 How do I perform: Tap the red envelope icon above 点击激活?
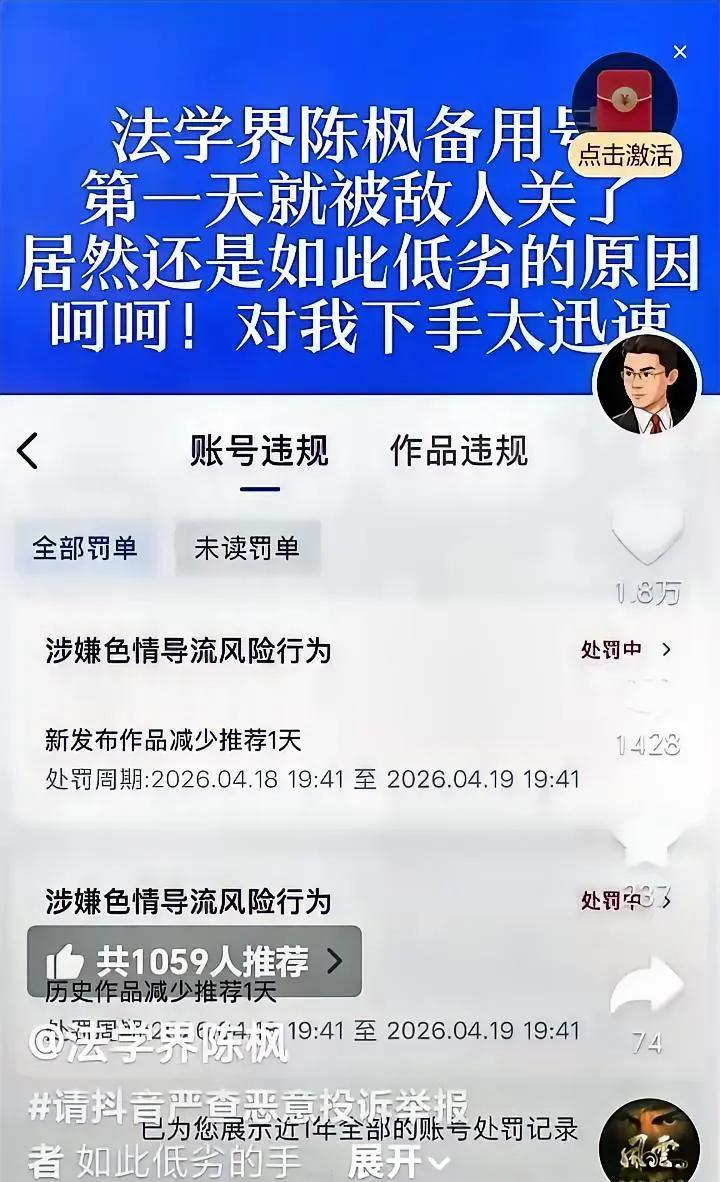(x=625, y=98)
